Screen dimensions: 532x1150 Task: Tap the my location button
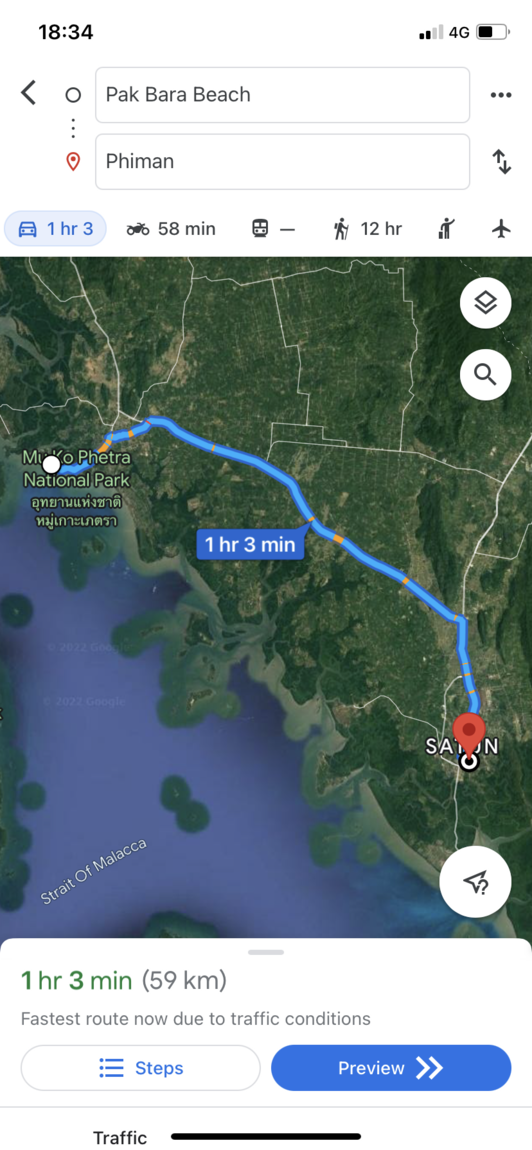(x=475, y=882)
